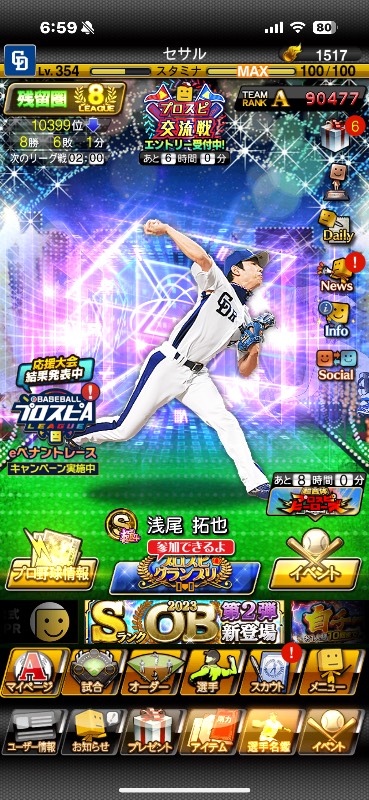Open the Social icon

coord(336,365)
